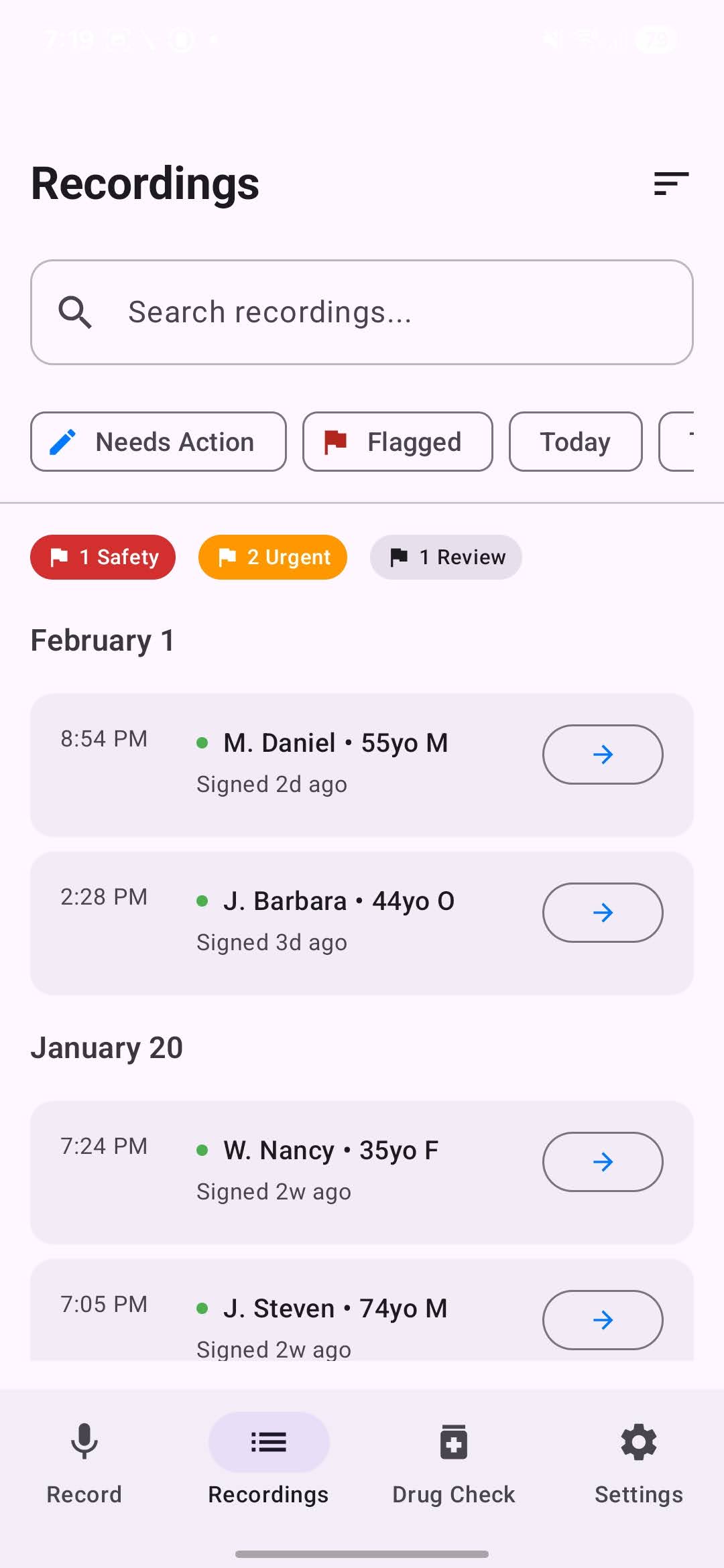Click the 1 Review badge
This screenshot has height=1568, width=724.
point(446,557)
